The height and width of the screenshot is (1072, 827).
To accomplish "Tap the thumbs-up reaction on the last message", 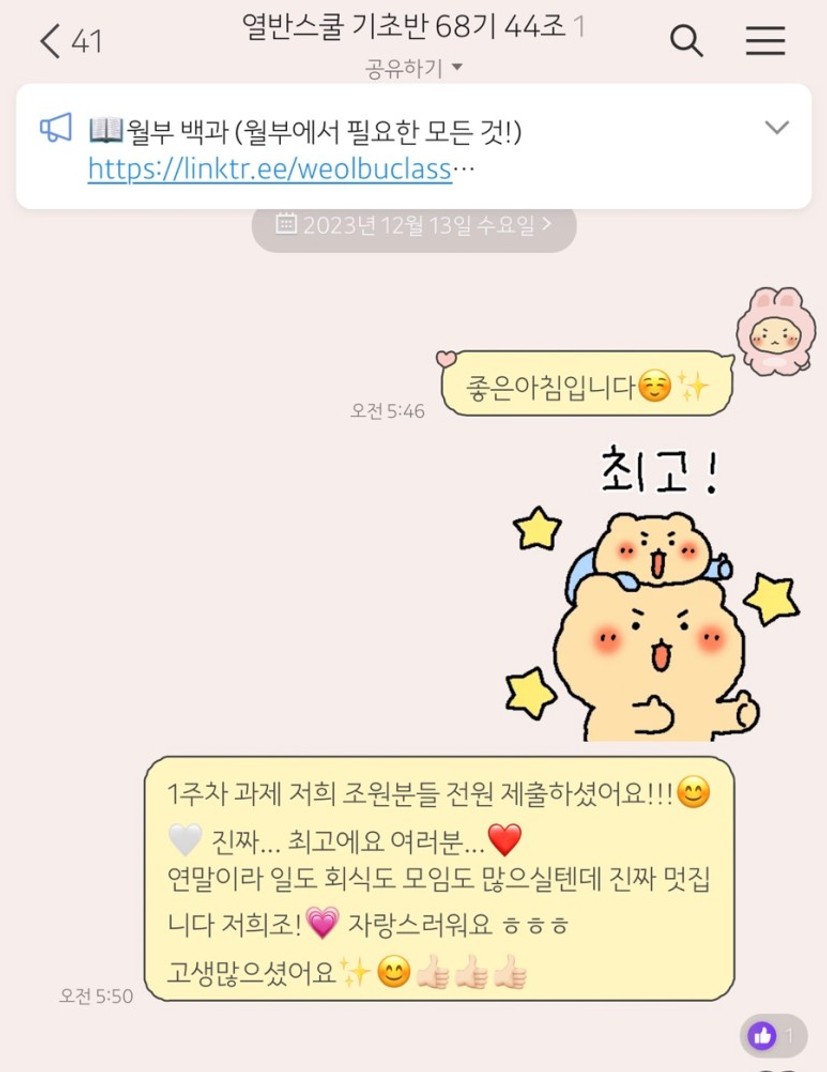I will [772, 1035].
